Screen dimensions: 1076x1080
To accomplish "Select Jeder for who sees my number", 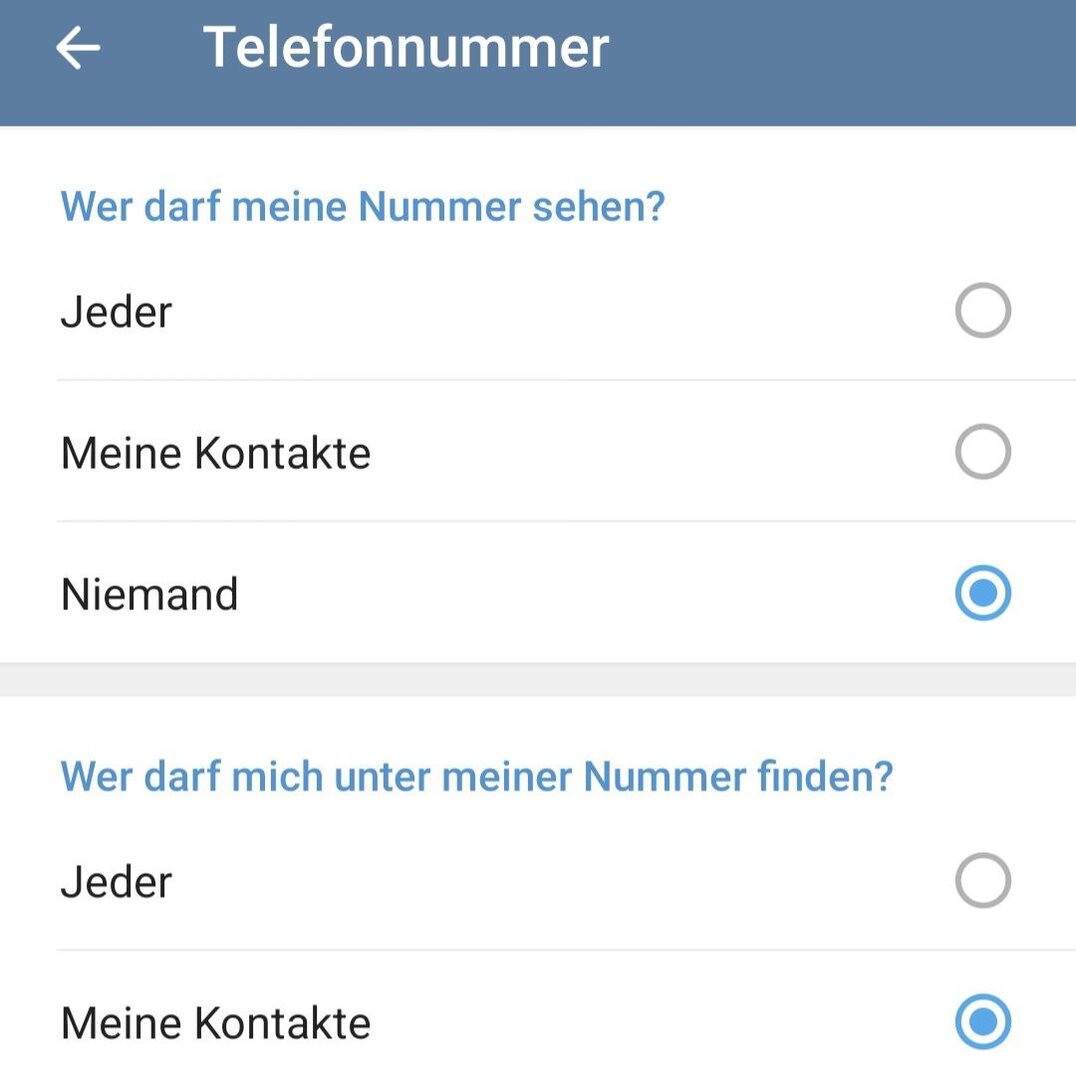I will click(982, 311).
